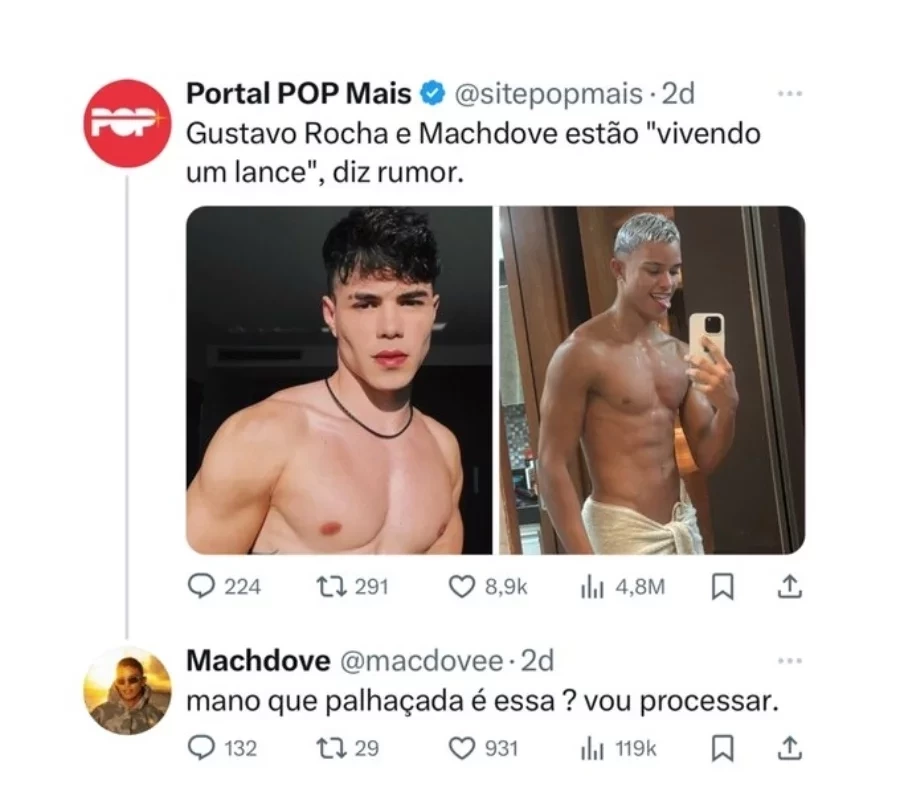Image resolution: width=900 pixels, height=791 pixels.
Task: Bookmark Machdove's reply
Action: click(x=719, y=747)
